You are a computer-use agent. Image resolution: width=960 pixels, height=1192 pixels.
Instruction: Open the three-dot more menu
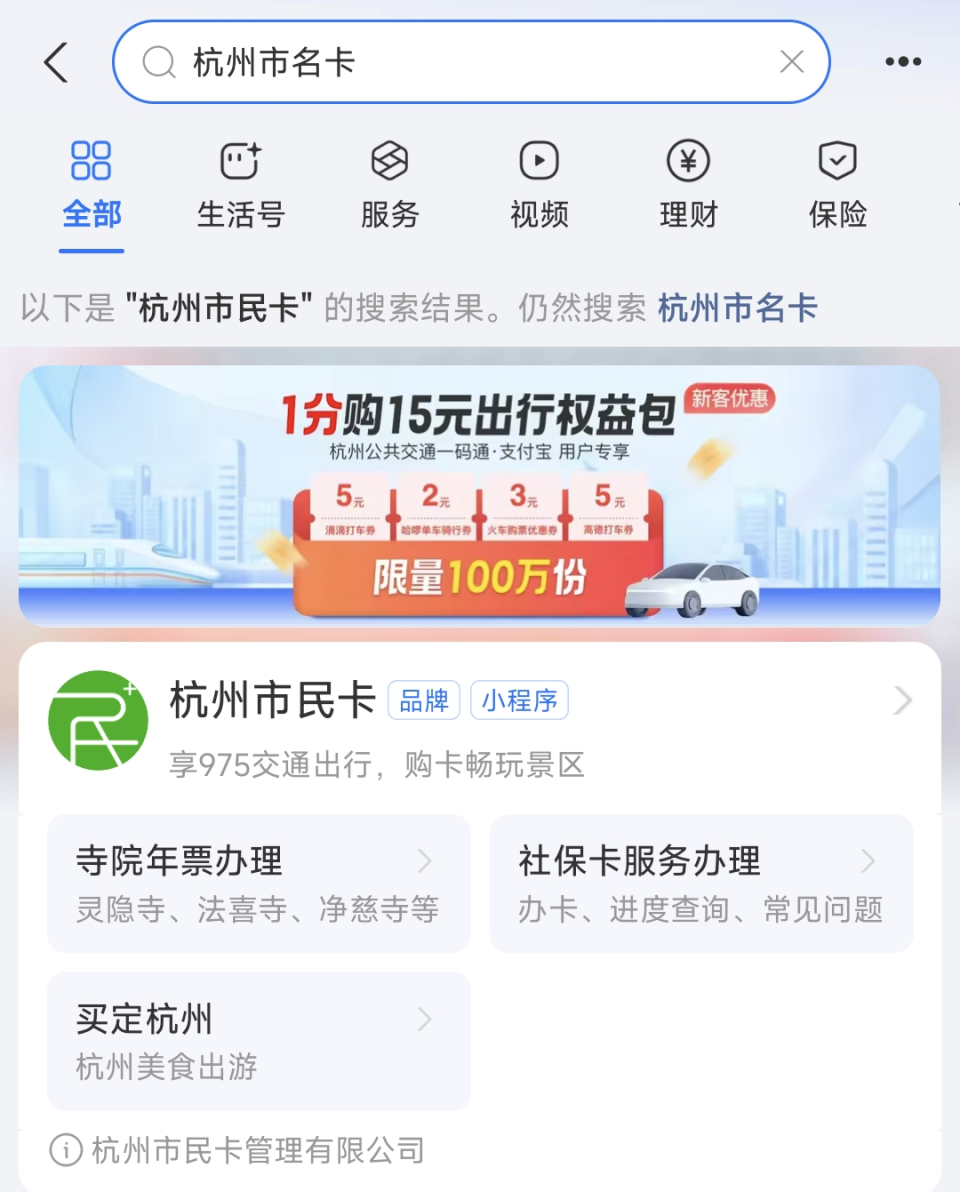(903, 62)
